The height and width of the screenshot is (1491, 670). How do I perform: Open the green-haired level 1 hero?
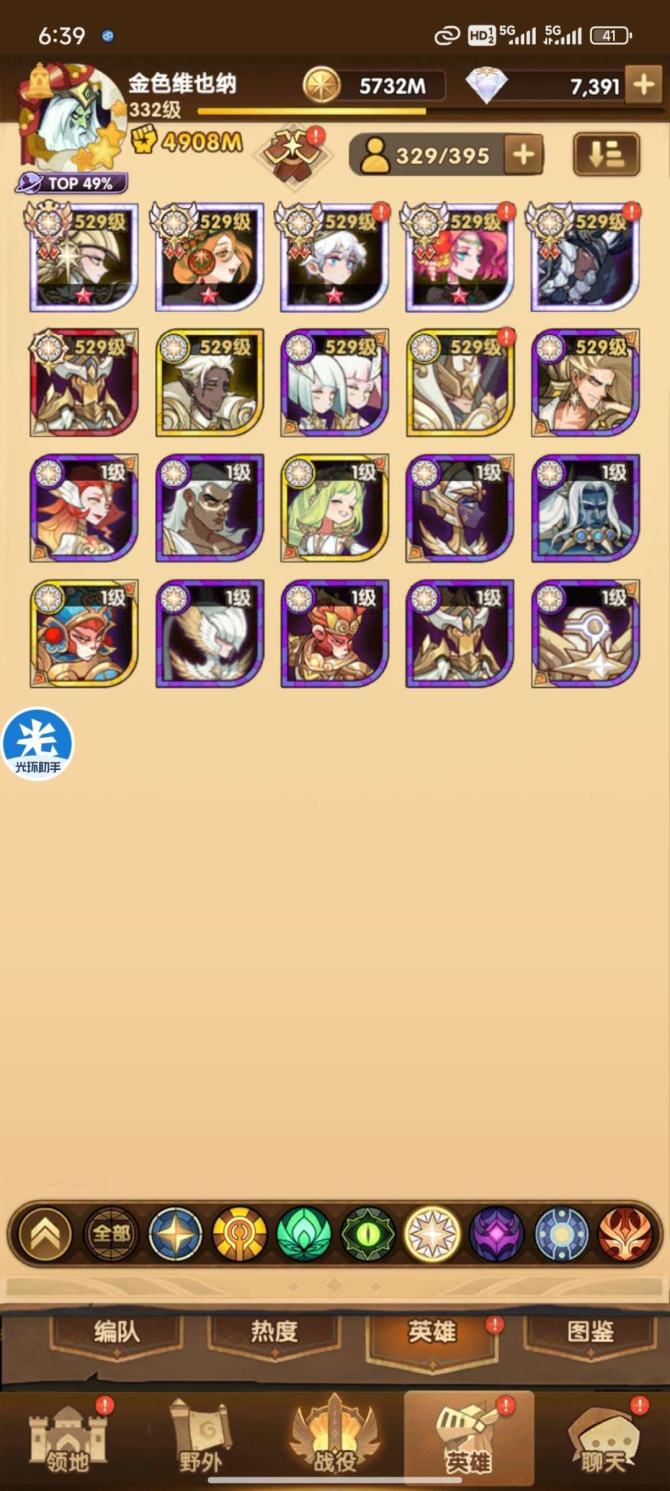[335, 508]
